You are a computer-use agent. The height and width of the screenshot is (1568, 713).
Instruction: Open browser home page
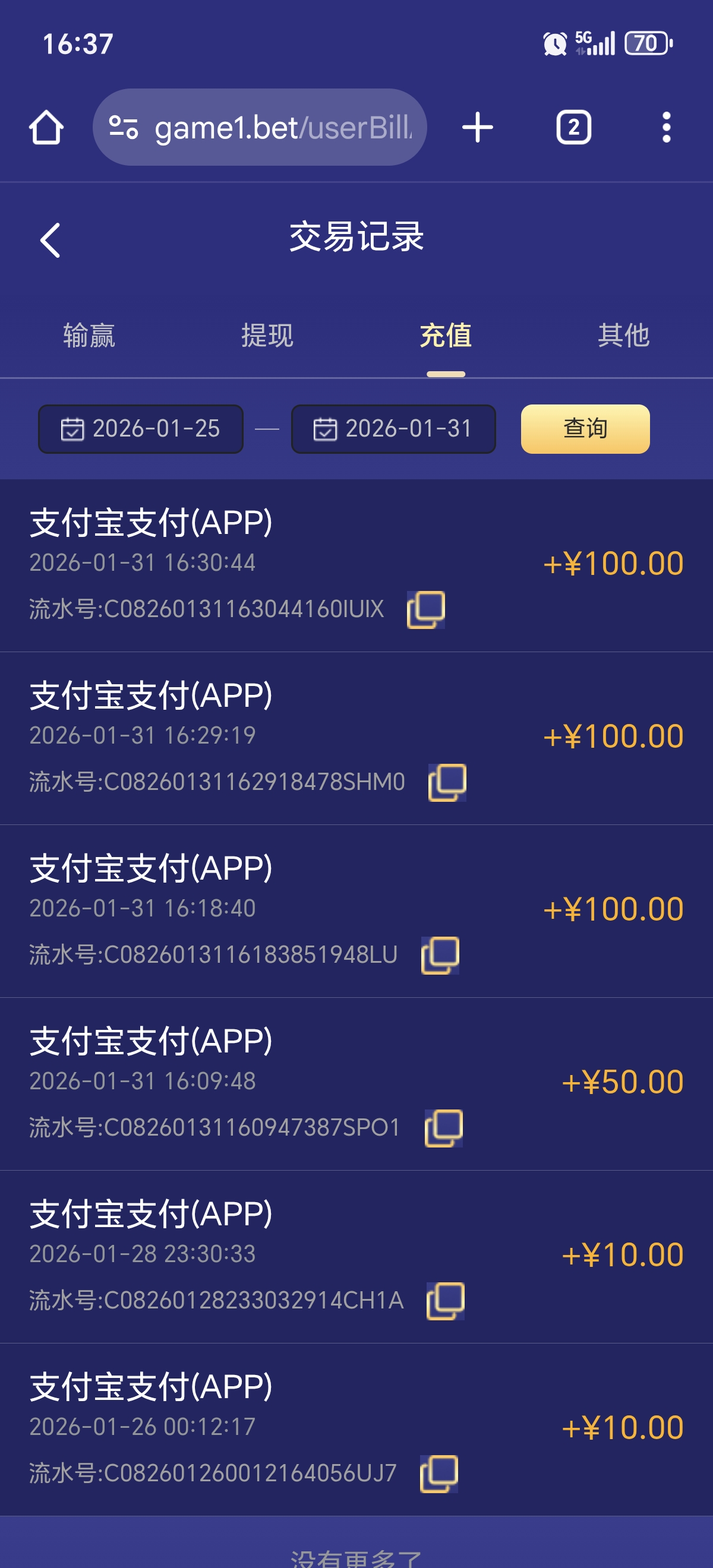click(x=46, y=128)
